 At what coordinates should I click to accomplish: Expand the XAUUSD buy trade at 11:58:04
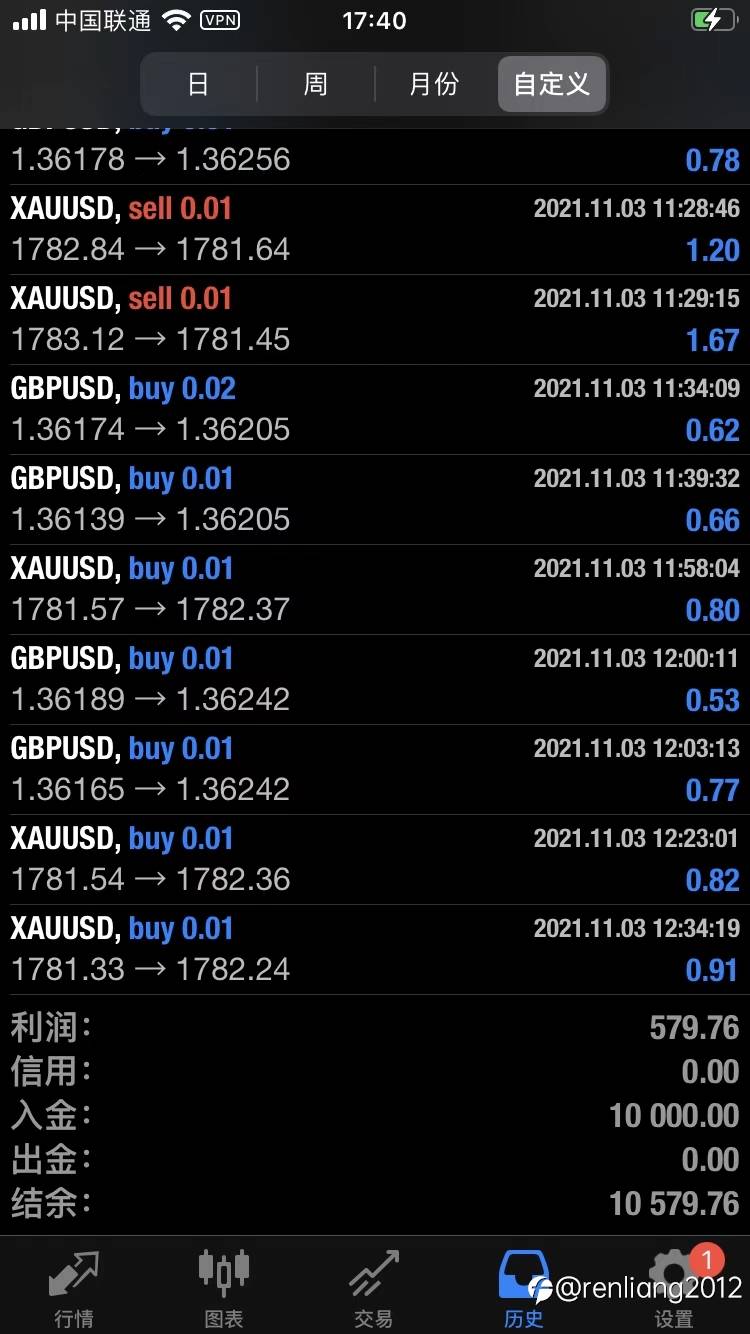tap(375, 590)
